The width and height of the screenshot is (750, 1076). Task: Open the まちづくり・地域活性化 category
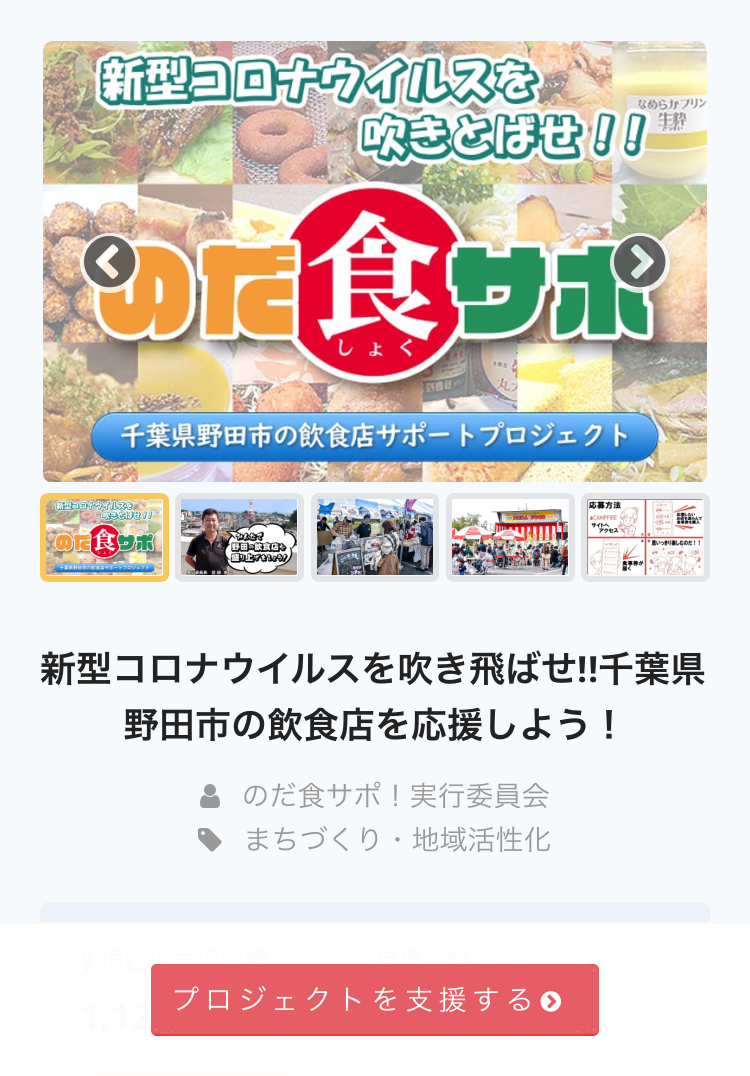[x=397, y=839]
